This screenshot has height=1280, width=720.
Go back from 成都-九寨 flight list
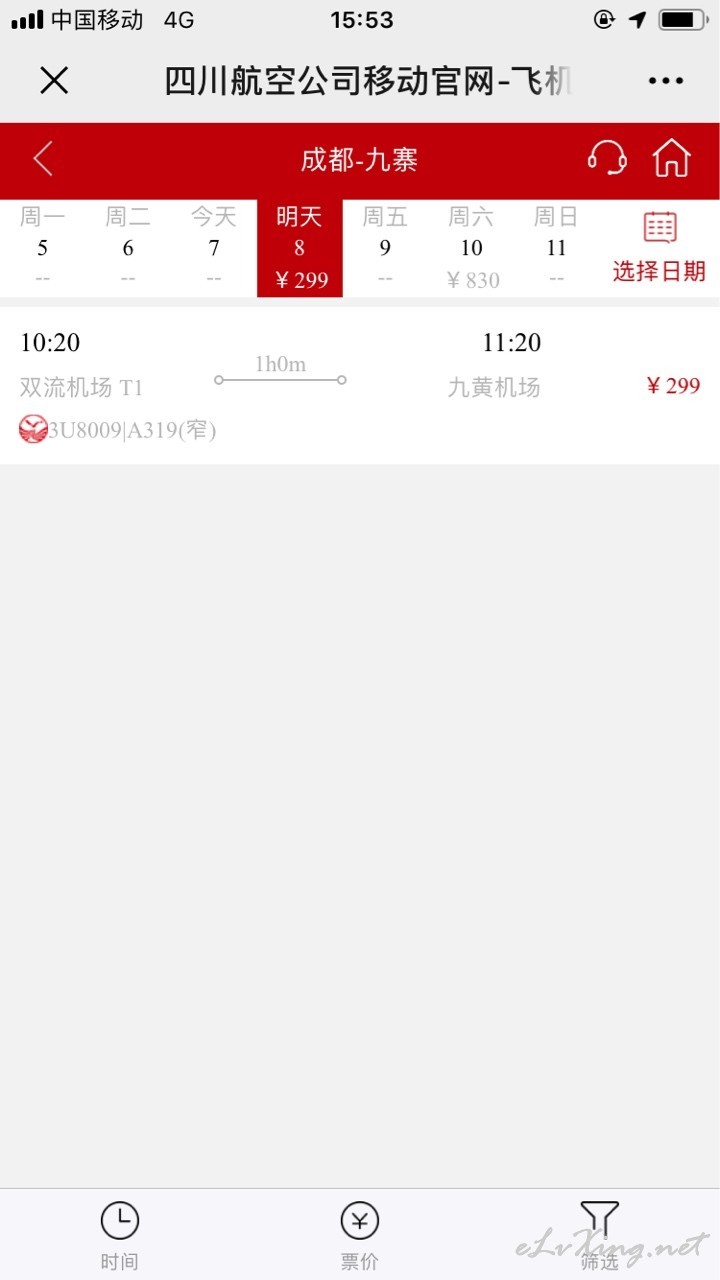(42, 159)
